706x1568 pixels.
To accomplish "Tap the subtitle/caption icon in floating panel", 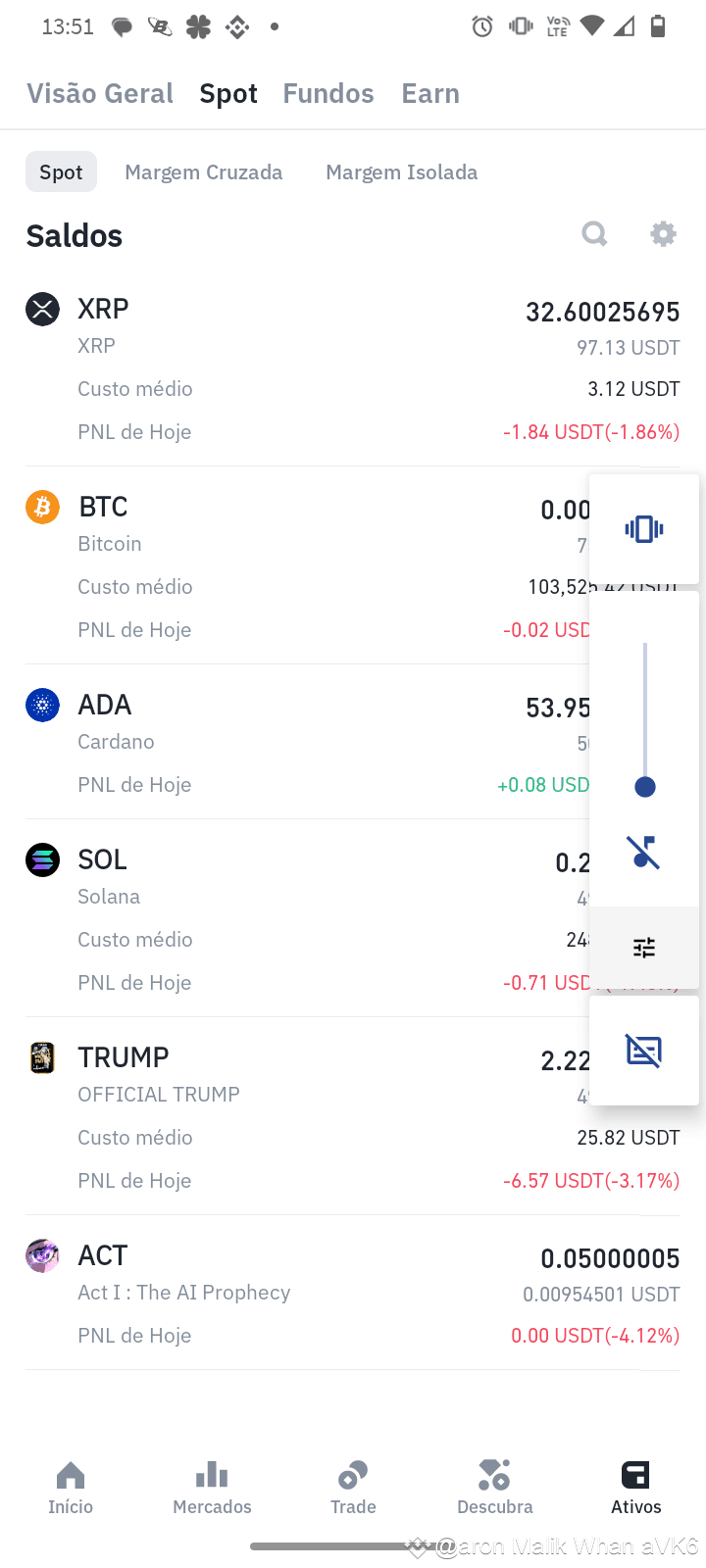I will [643, 1050].
